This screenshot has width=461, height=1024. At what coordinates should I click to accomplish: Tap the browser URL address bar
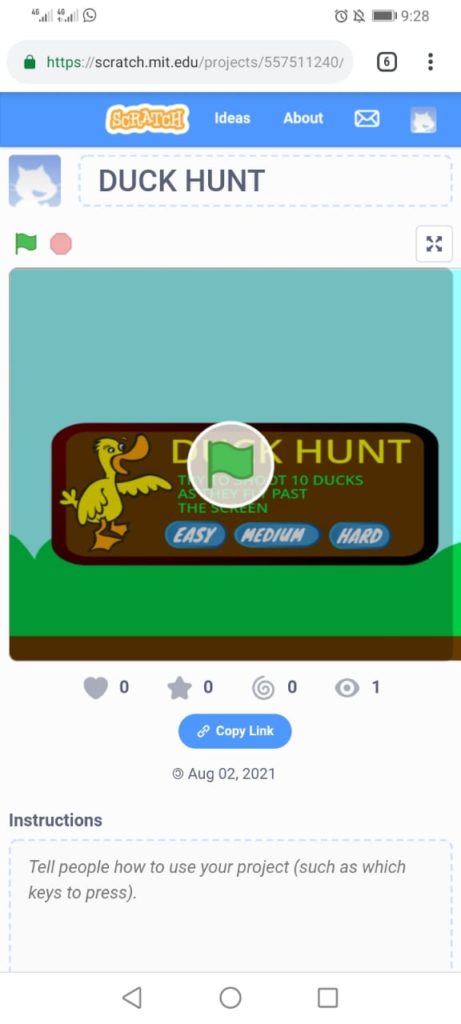[180, 62]
